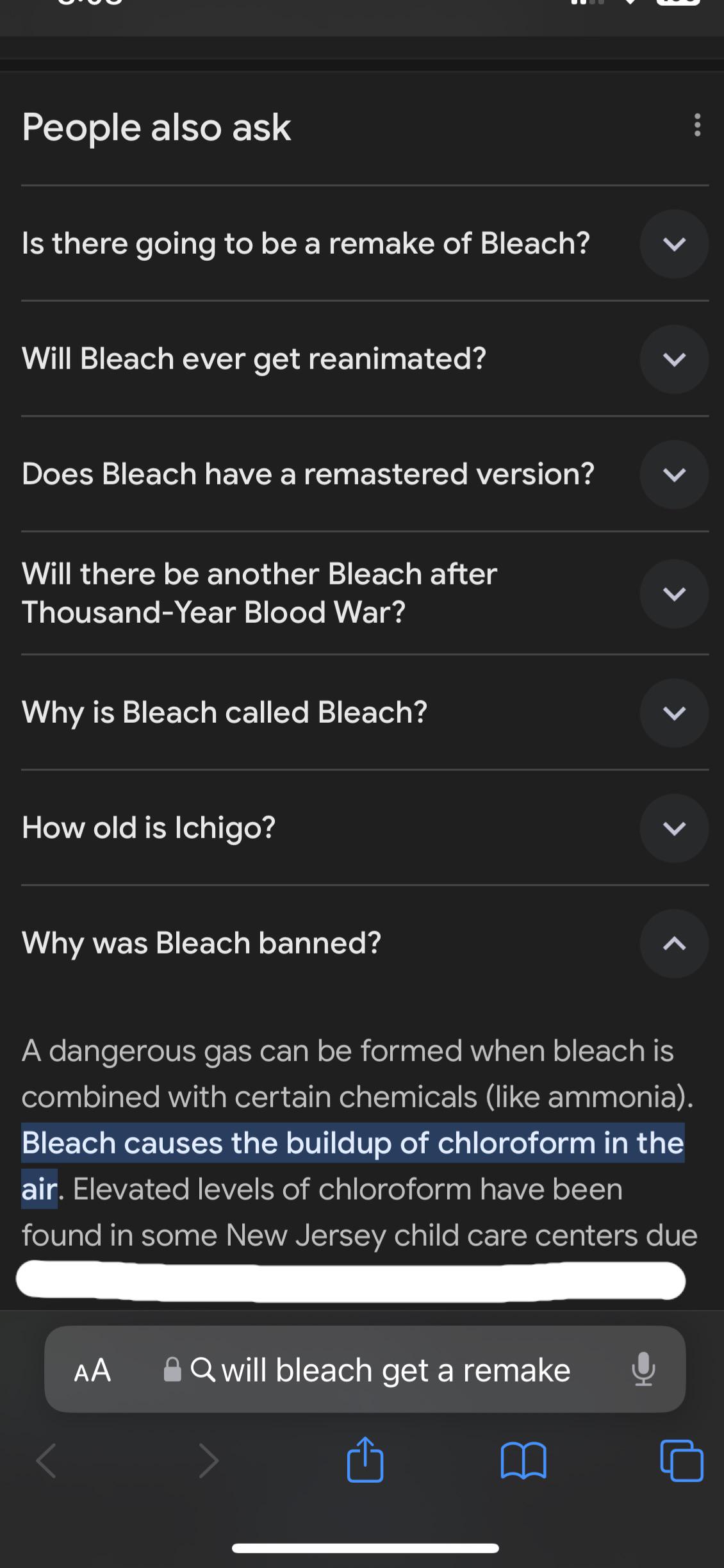
Task: Expand "Will Bleach ever get reanimated?" question
Action: coord(674,359)
